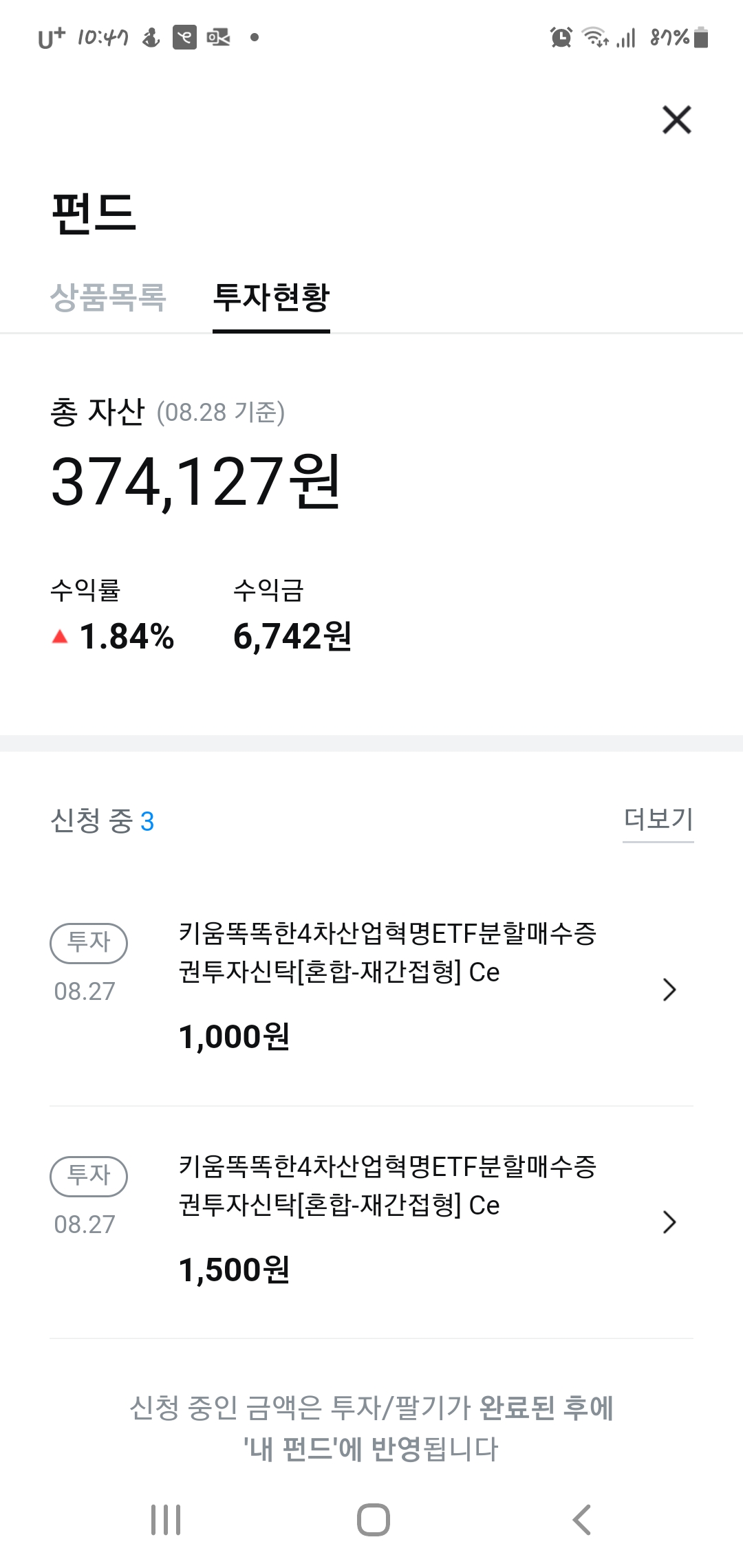This screenshot has width=743, height=1568.
Task: Open the 1,500원 pending investment row
Action: point(371,1221)
